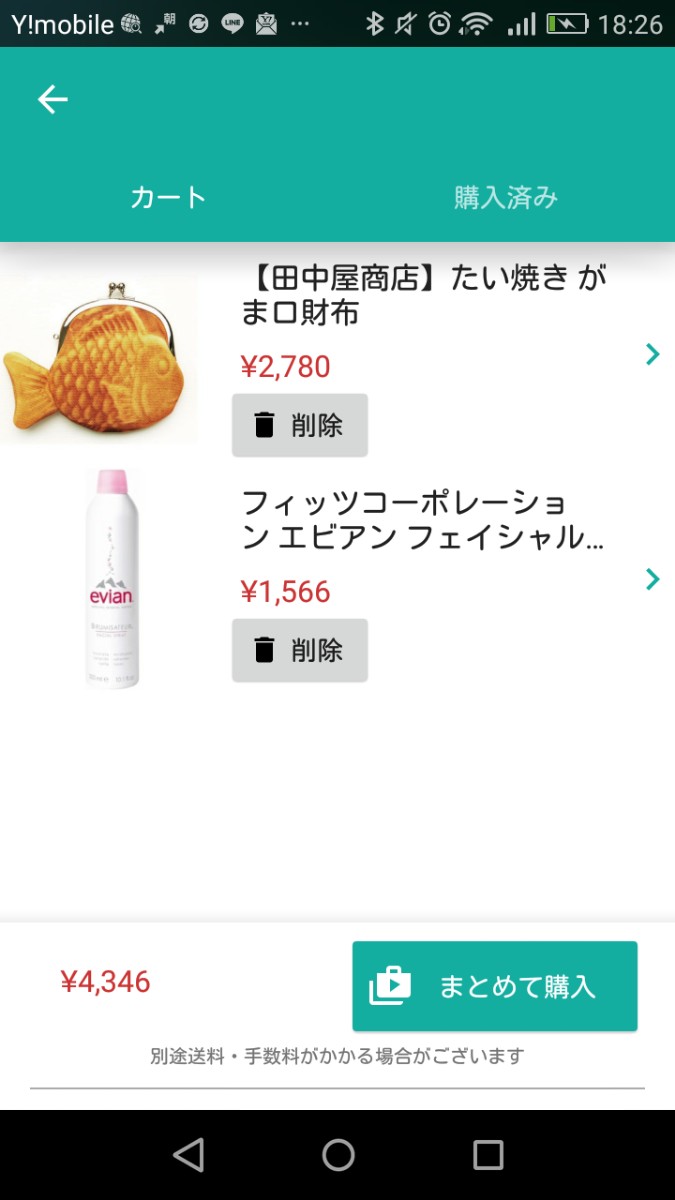This screenshot has height=1200, width=675.
Task: Select the カート tab
Action: click(x=168, y=197)
